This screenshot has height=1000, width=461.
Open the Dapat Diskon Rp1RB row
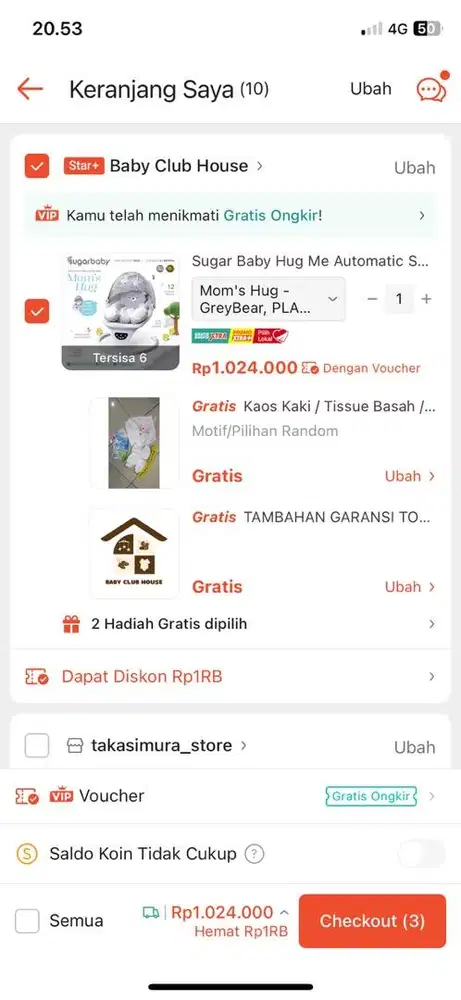click(x=230, y=677)
